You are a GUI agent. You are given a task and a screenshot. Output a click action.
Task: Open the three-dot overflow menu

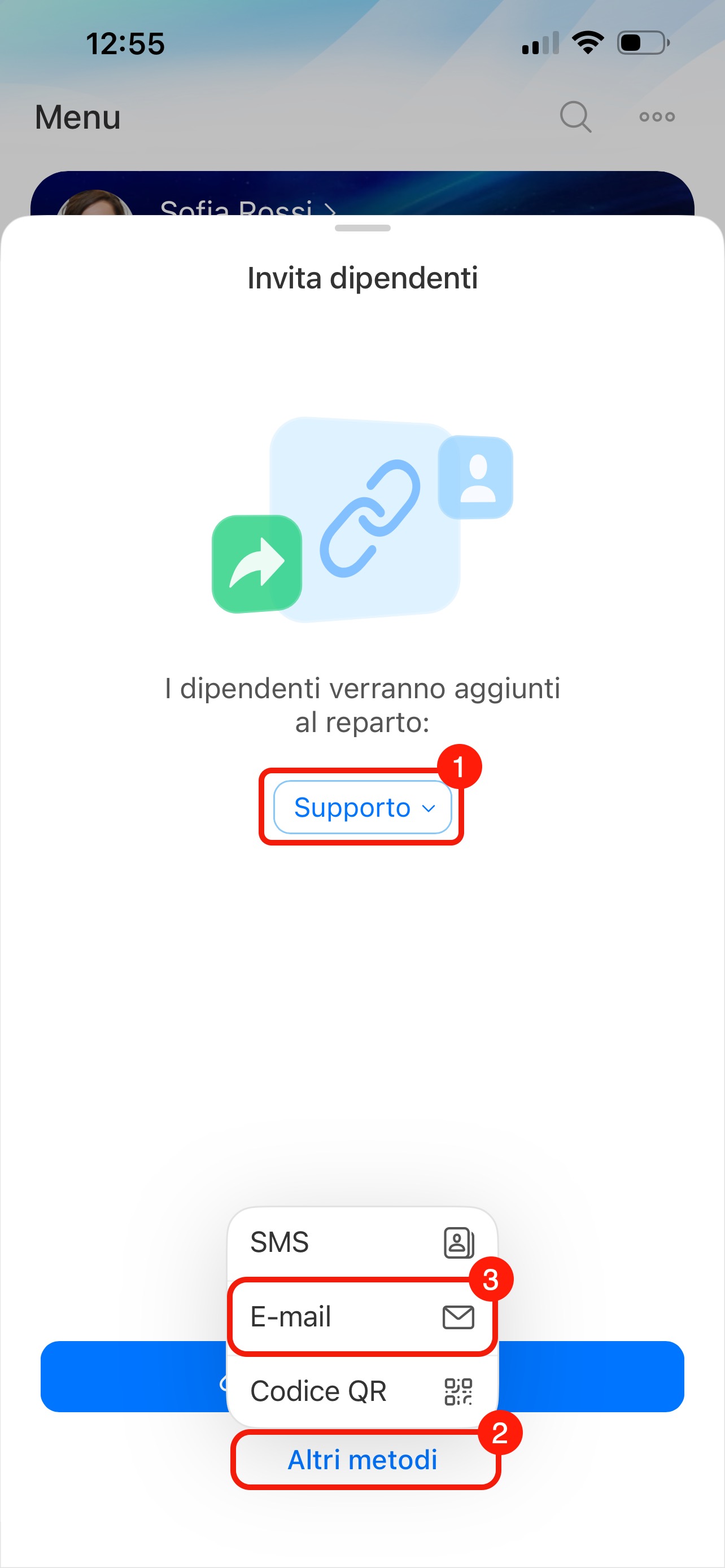coord(657,116)
